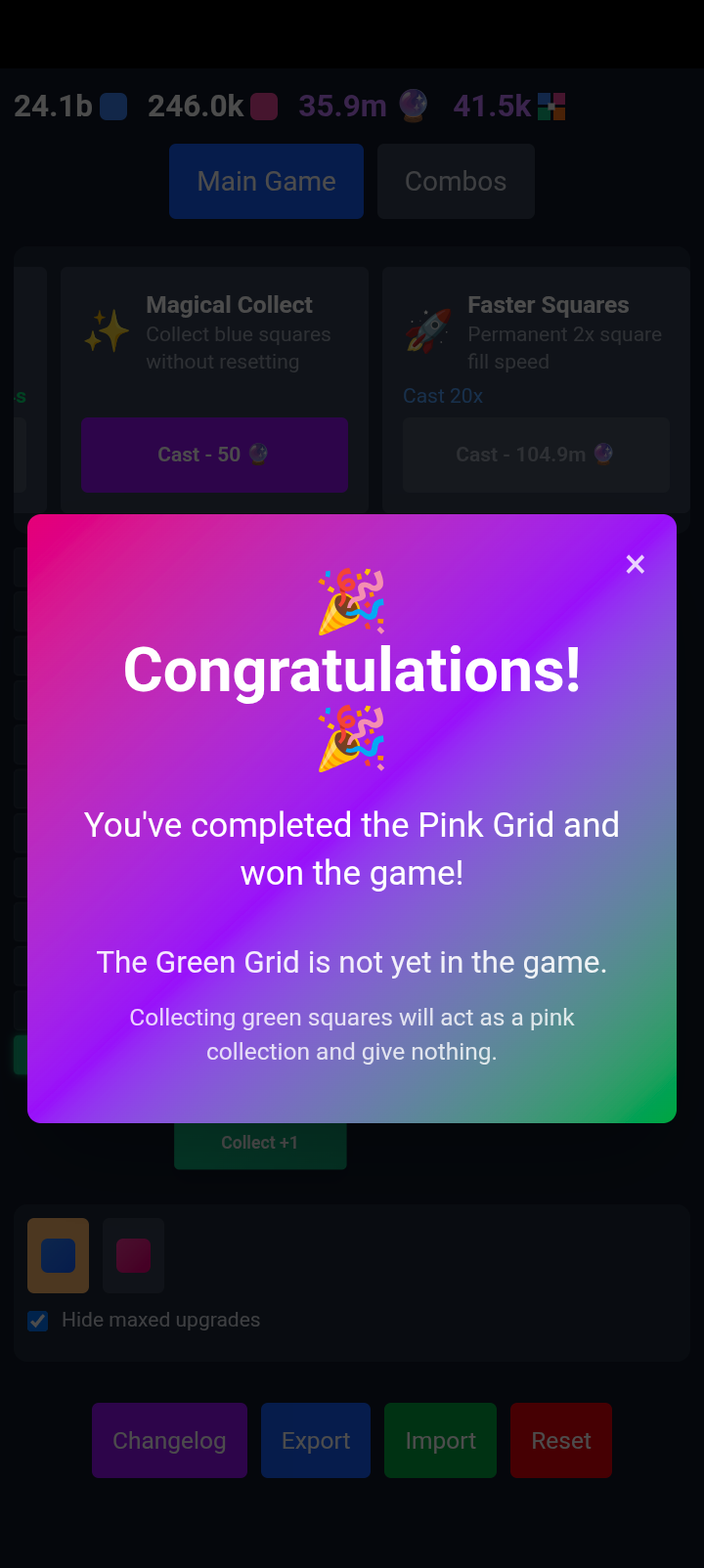Tap the Cast 20x link
Screen dimensions: 704x1568
point(443,396)
